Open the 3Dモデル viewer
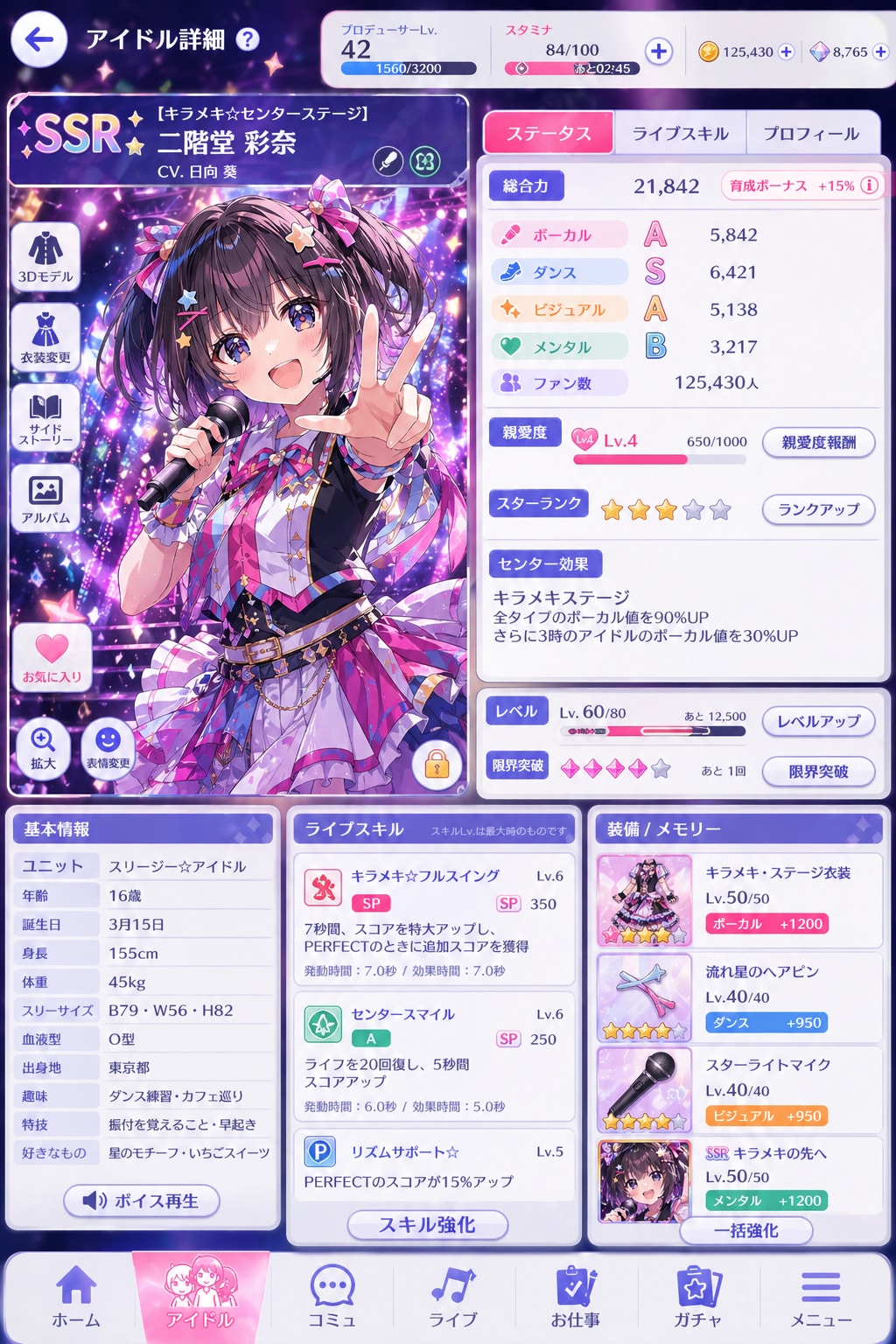Screen dimensions: 896x1344 tap(47, 255)
